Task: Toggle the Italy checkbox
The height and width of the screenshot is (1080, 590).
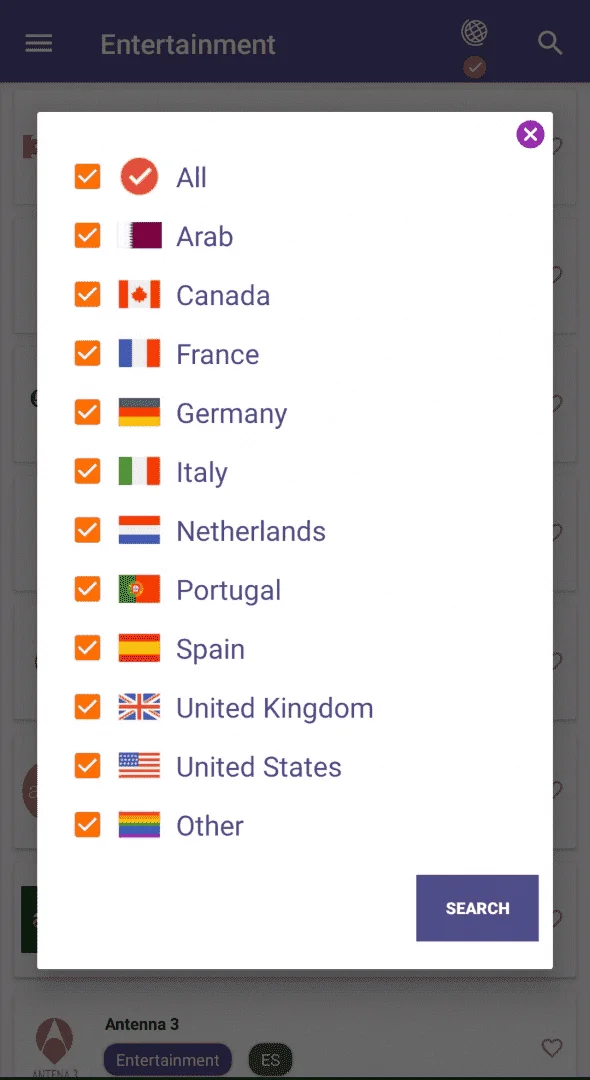Action: [x=87, y=471]
